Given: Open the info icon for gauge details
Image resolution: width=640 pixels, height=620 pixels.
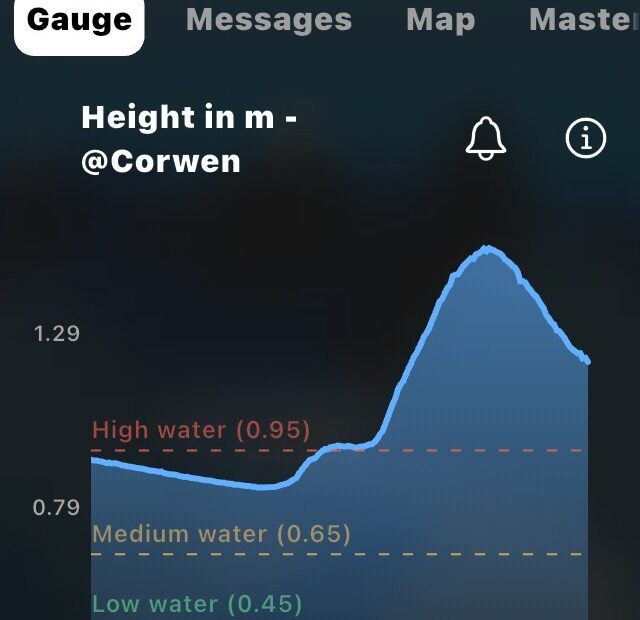Looking at the screenshot, I should coord(586,139).
